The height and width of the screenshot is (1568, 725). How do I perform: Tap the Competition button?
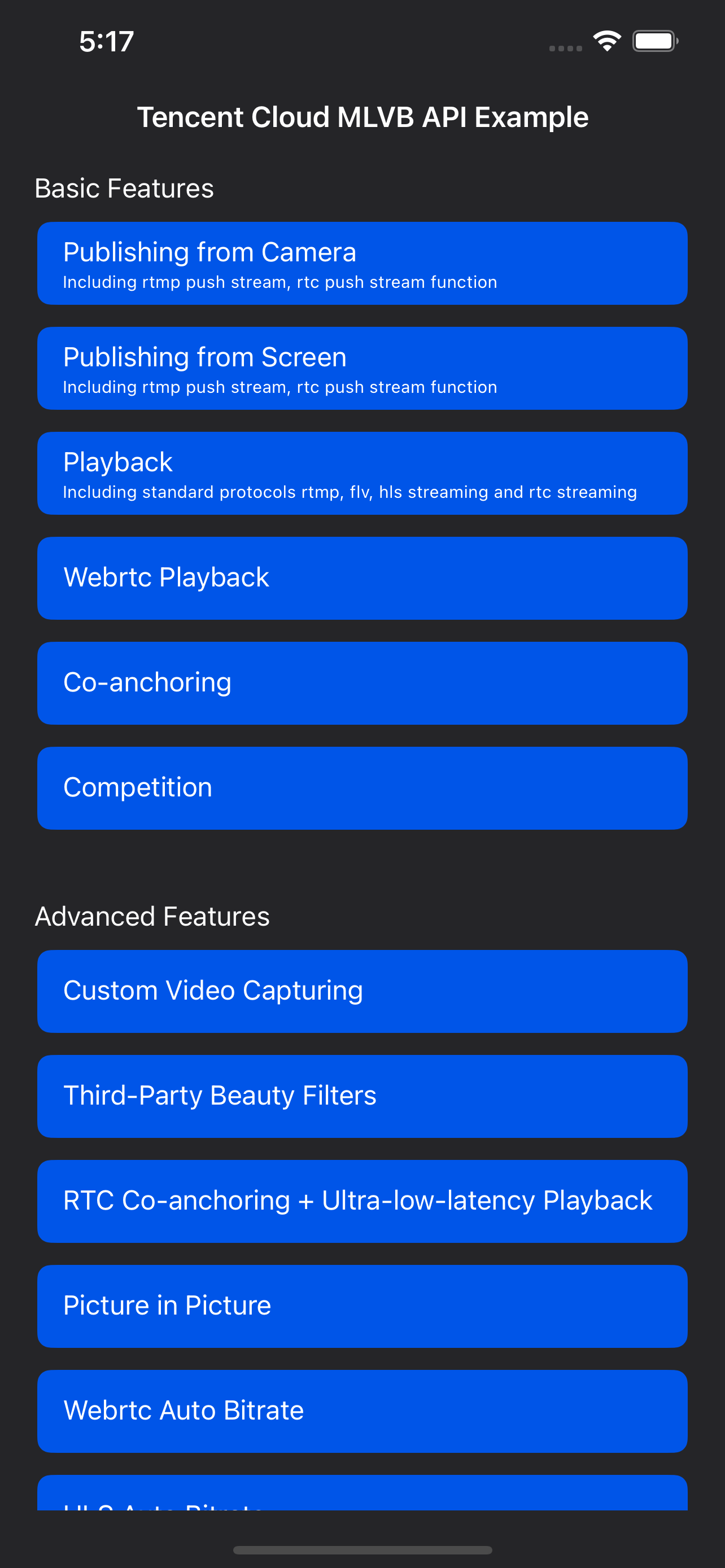[x=362, y=789]
